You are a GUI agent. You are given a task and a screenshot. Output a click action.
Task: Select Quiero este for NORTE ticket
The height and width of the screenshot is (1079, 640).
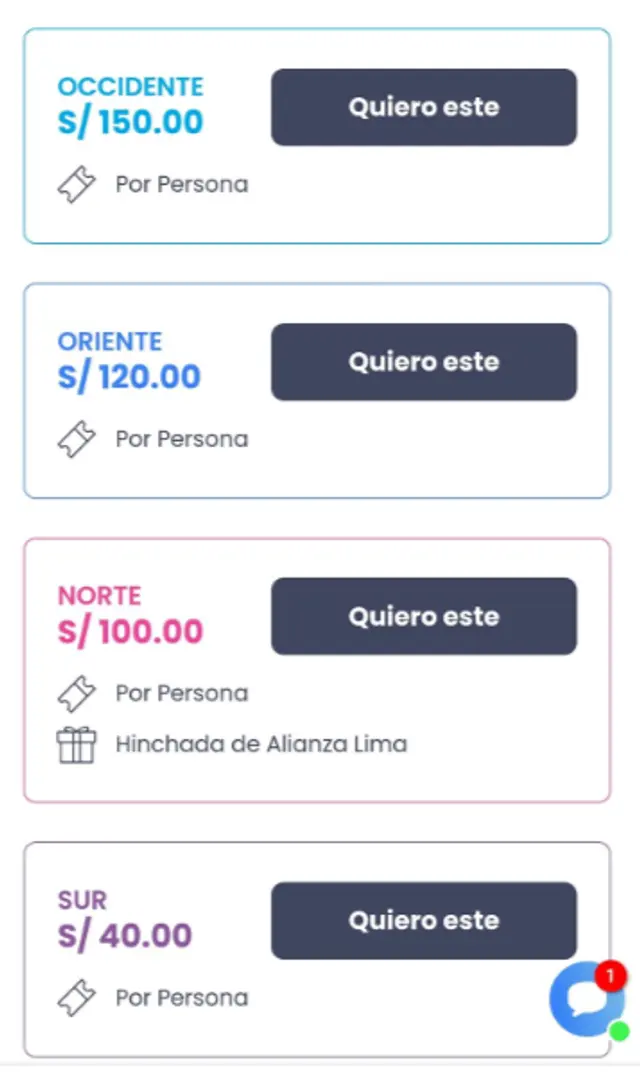(424, 616)
